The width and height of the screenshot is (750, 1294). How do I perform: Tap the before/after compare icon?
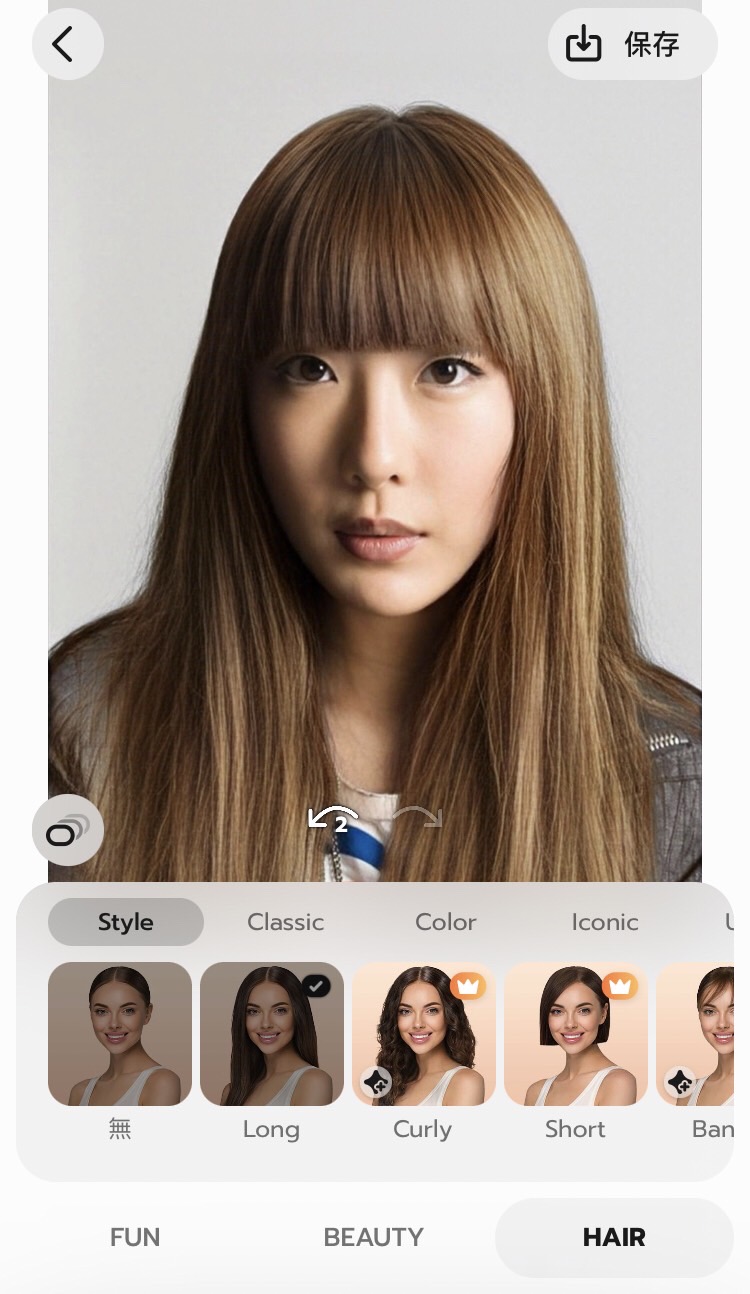coord(67,830)
